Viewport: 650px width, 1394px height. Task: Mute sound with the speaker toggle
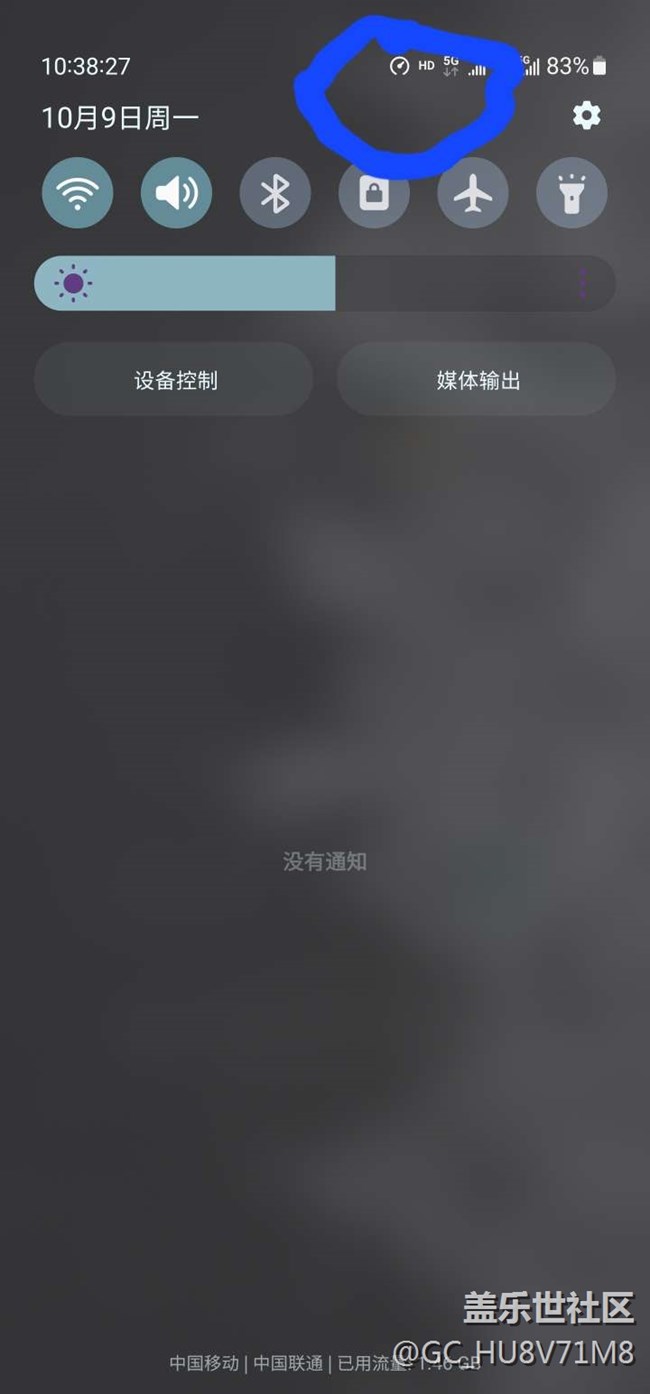click(x=176, y=193)
